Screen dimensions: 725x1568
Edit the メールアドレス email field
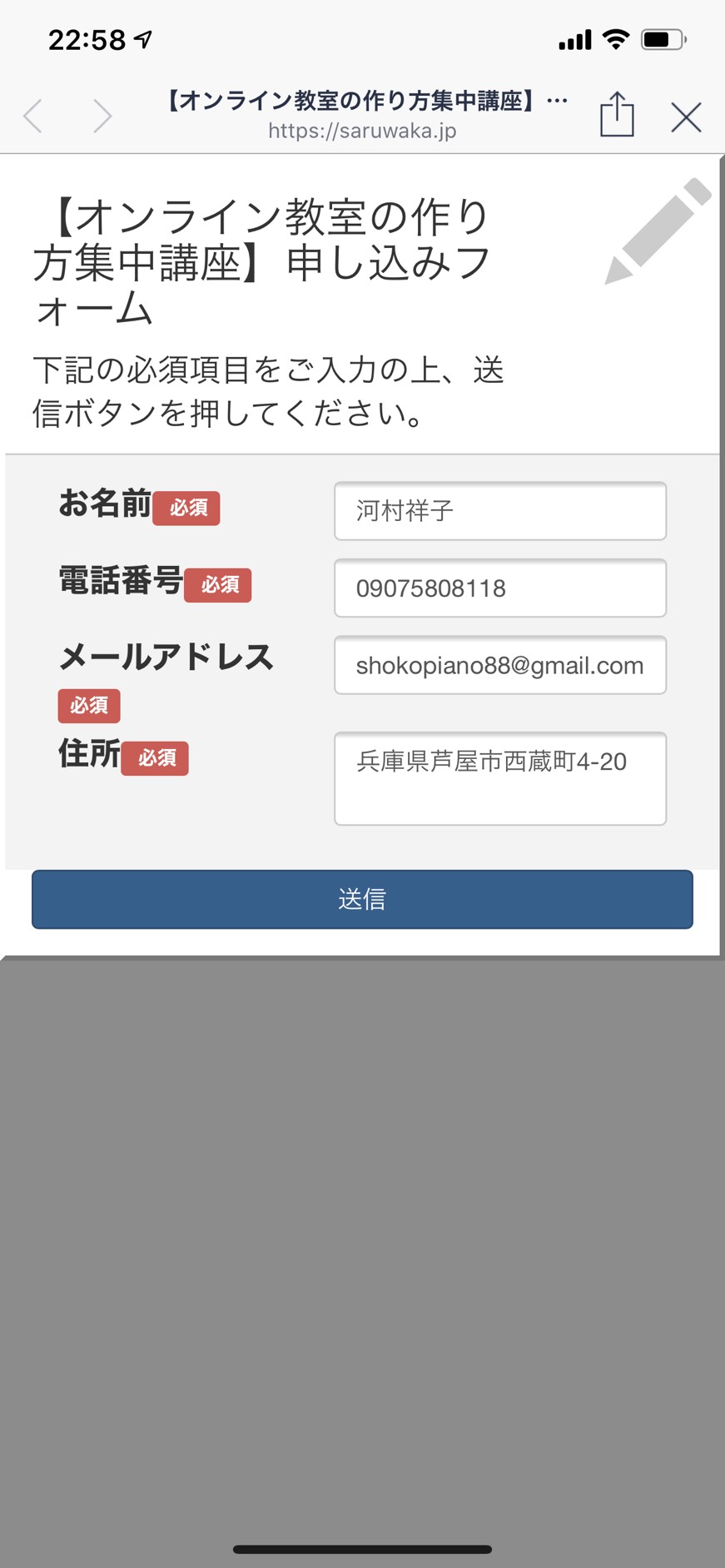tap(500, 665)
